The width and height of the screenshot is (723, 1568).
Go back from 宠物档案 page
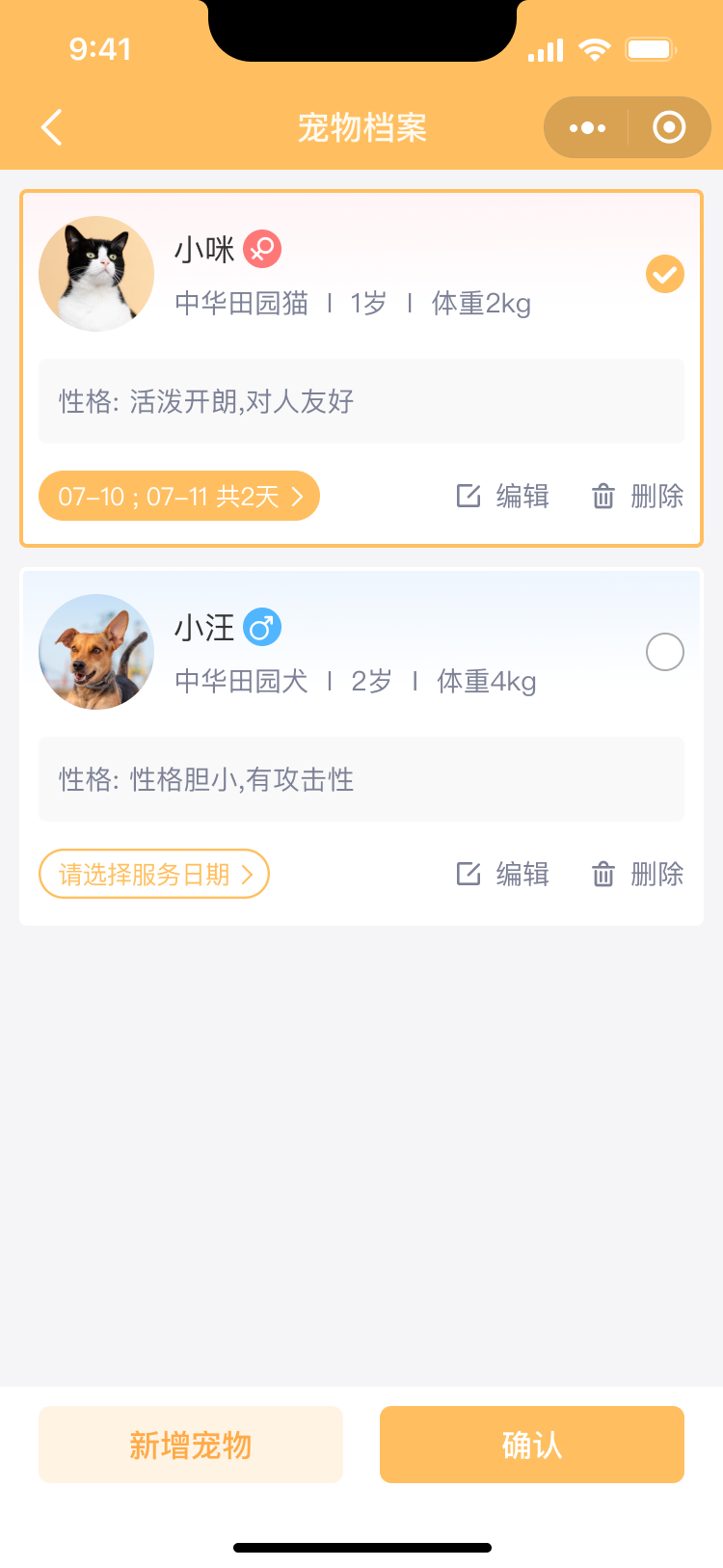click(x=52, y=127)
